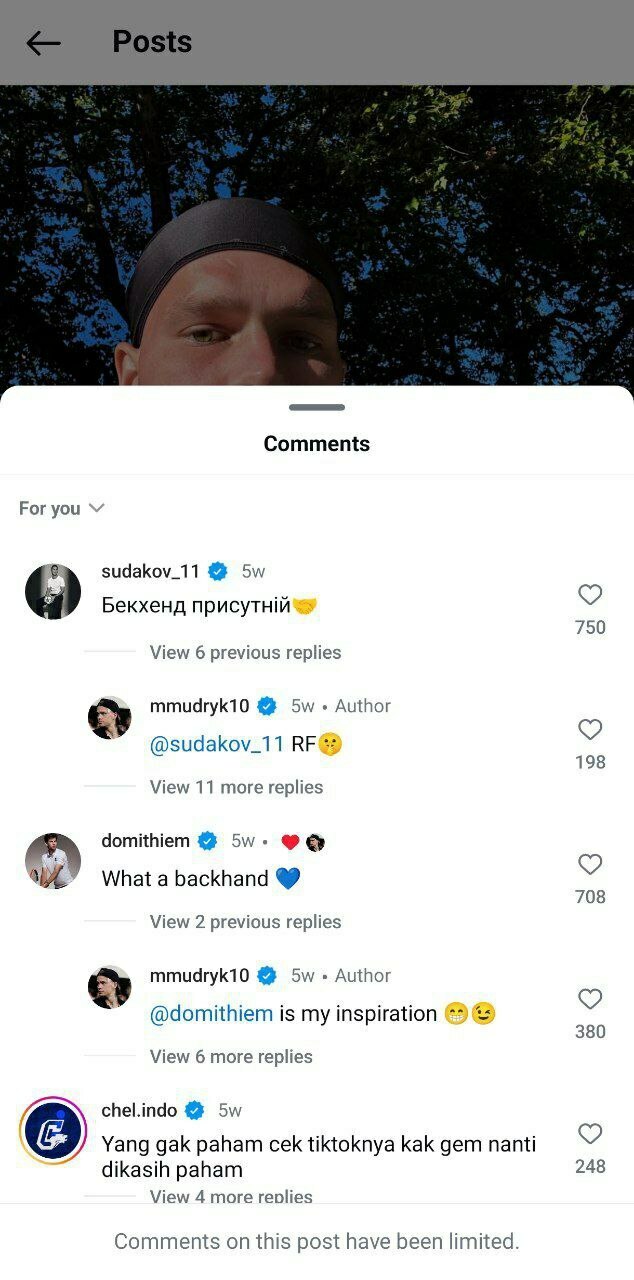Image resolution: width=634 pixels, height=1280 pixels.
Task: Open domithiem's profile picture
Action: pyautogui.click(x=53, y=861)
